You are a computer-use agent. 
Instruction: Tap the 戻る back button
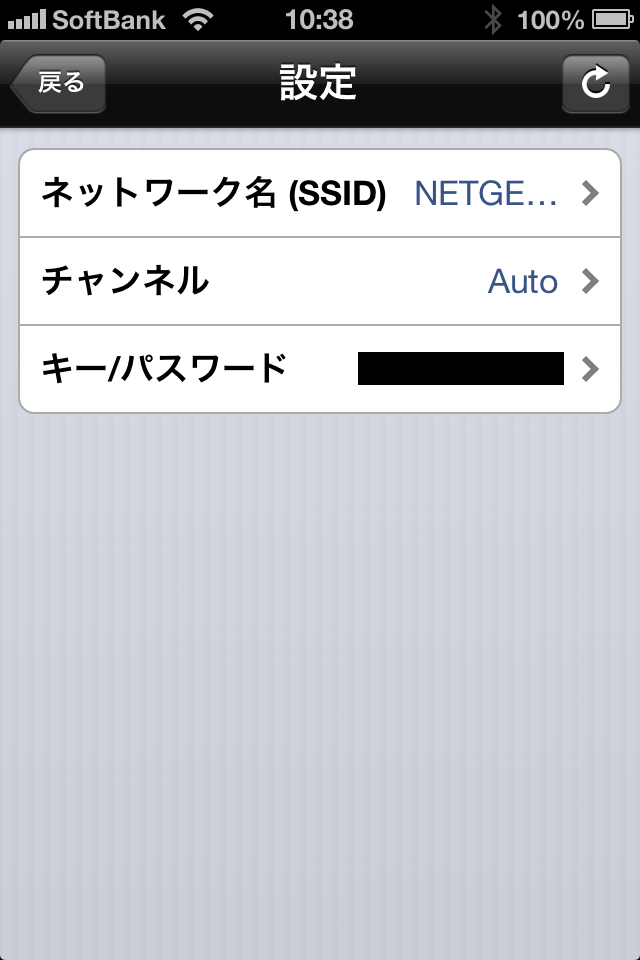coord(58,83)
